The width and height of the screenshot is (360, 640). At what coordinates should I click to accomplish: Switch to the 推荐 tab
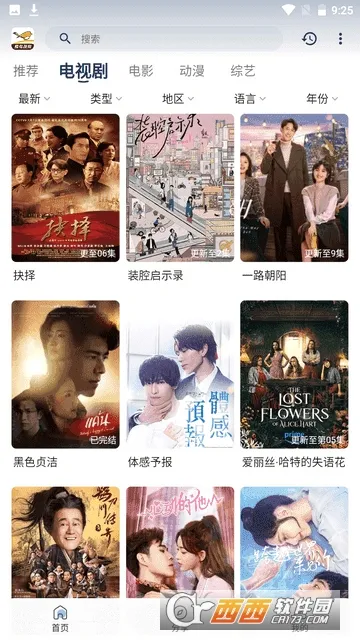point(26,71)
